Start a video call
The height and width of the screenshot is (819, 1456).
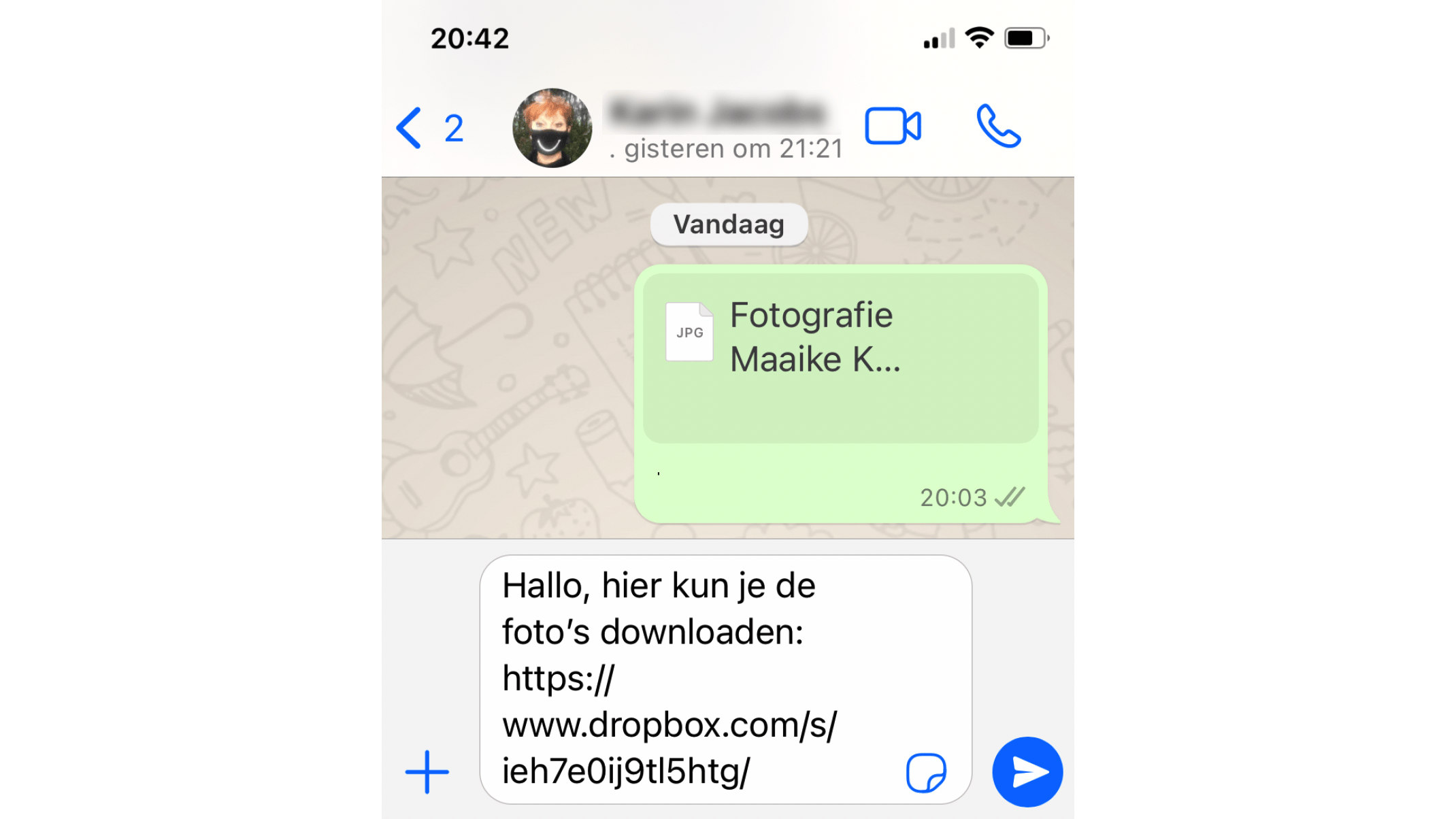coord(893,127)
